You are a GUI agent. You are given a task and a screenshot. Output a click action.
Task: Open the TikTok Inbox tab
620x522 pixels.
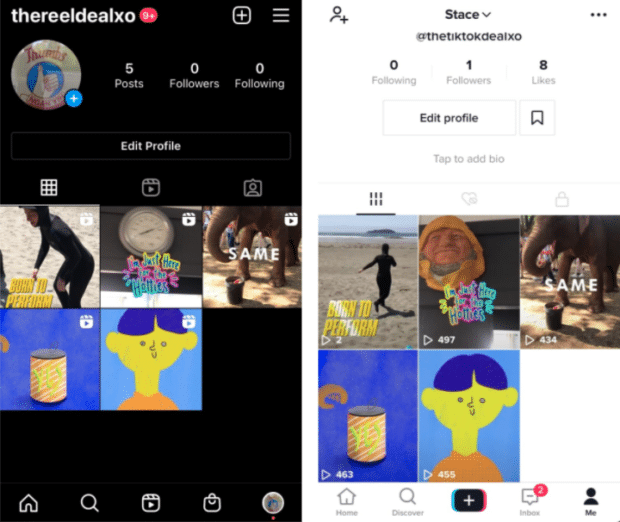point(530,501)
